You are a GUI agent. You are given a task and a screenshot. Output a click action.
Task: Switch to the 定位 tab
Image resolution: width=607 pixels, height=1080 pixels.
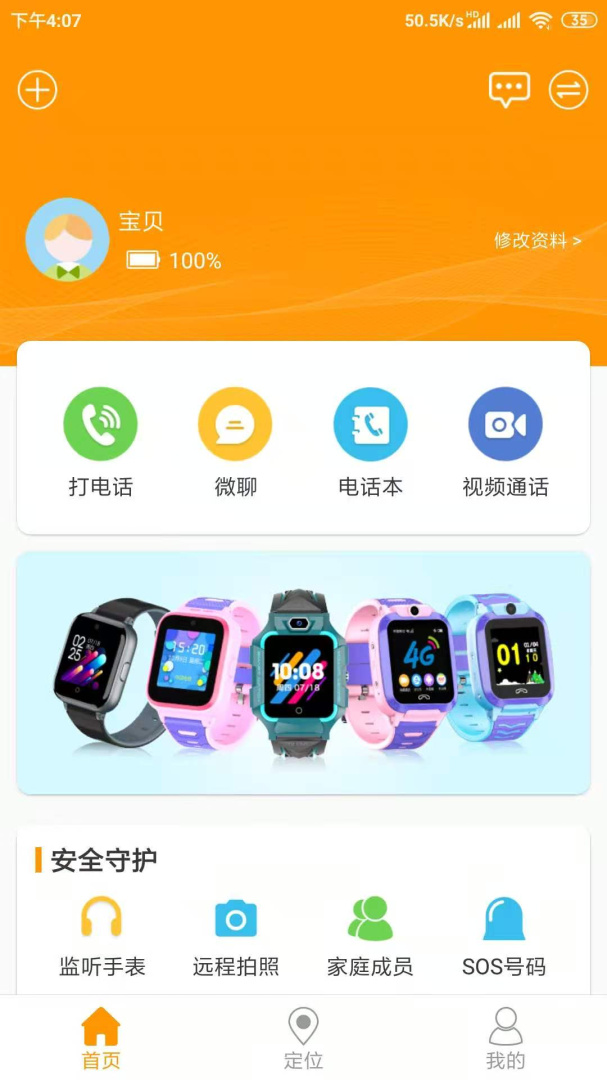pyautogui.click(x=303, y=1038)
